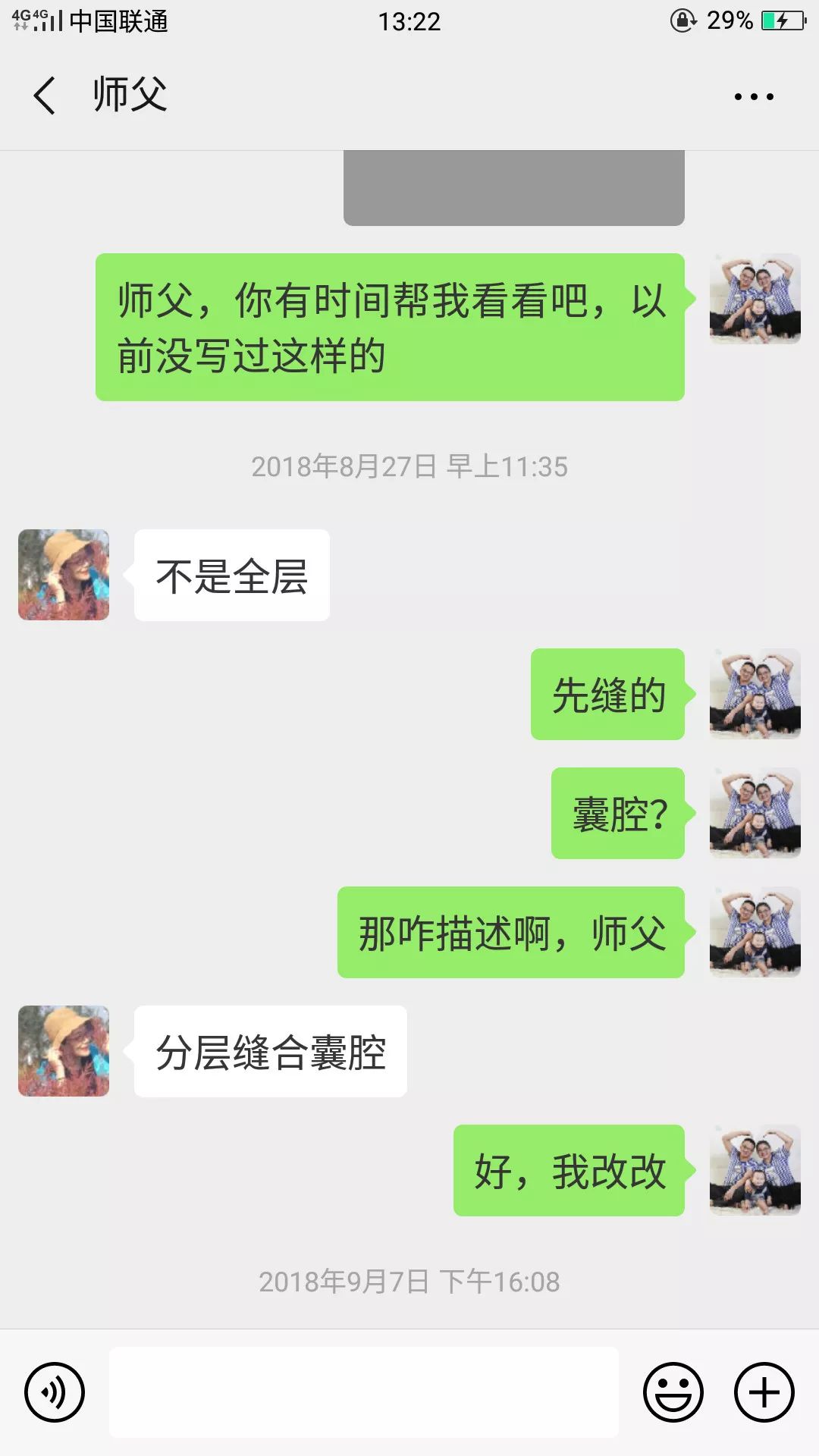Open the chat info menu (three dots)
Viewport: 819px width, 1456px height.
click(x=754, y=96)
